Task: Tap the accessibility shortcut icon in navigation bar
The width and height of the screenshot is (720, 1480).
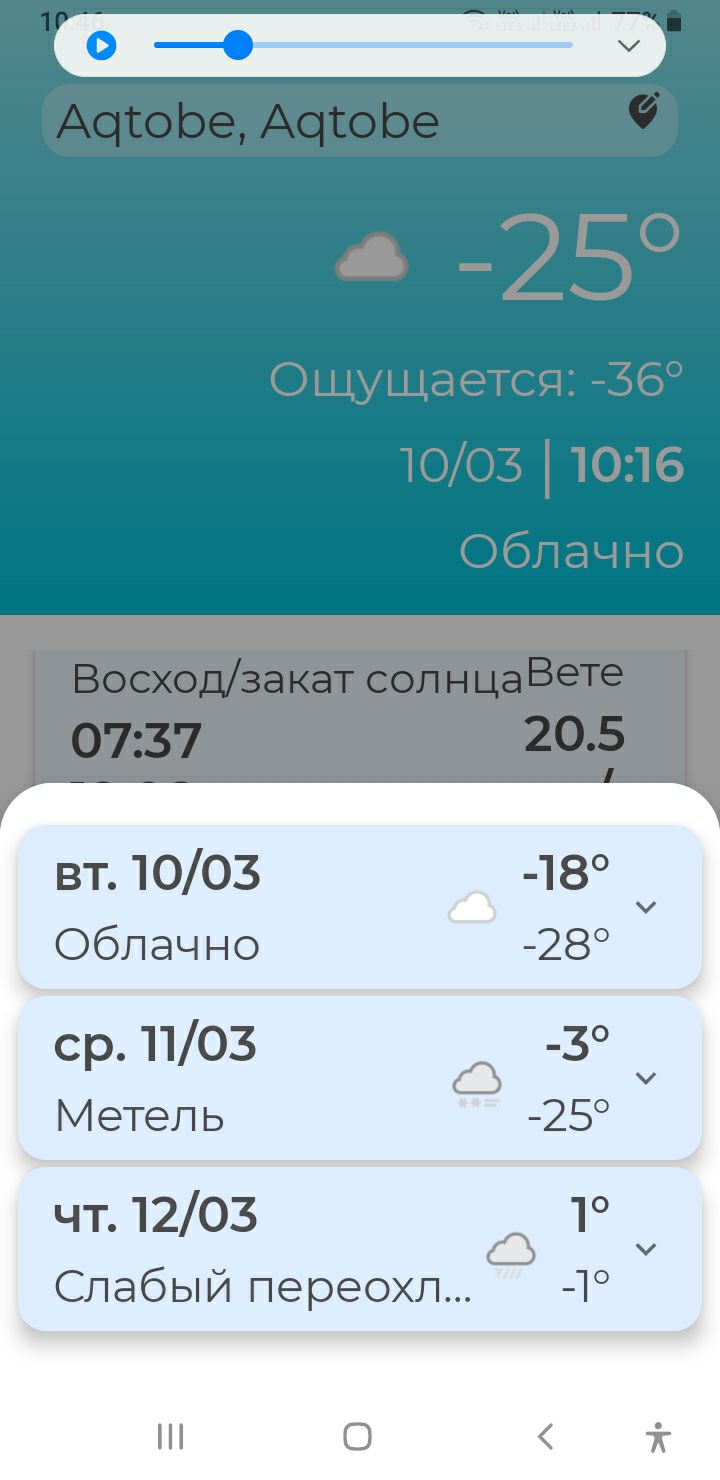Action: [x=659, y=1437]
